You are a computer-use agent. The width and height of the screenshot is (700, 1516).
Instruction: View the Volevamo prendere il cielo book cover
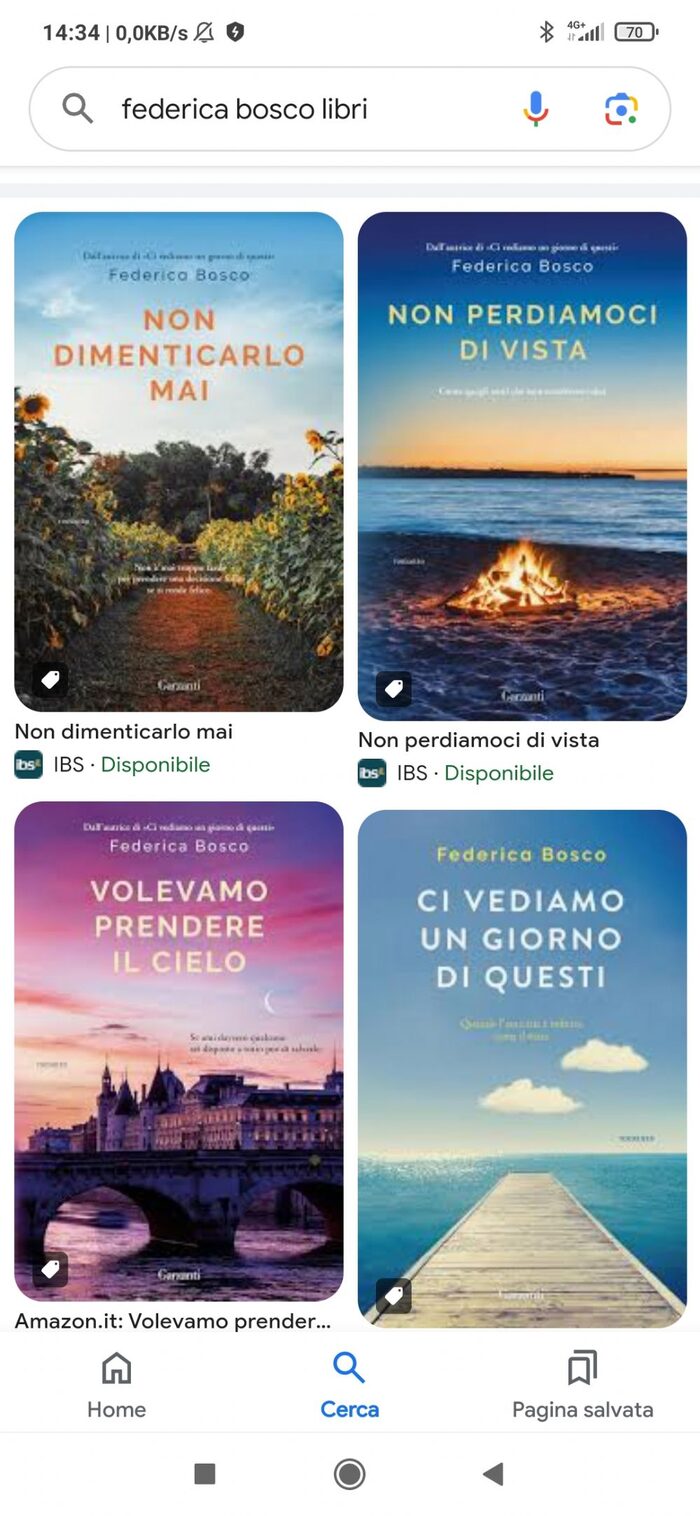click(x=179, y=1050)
